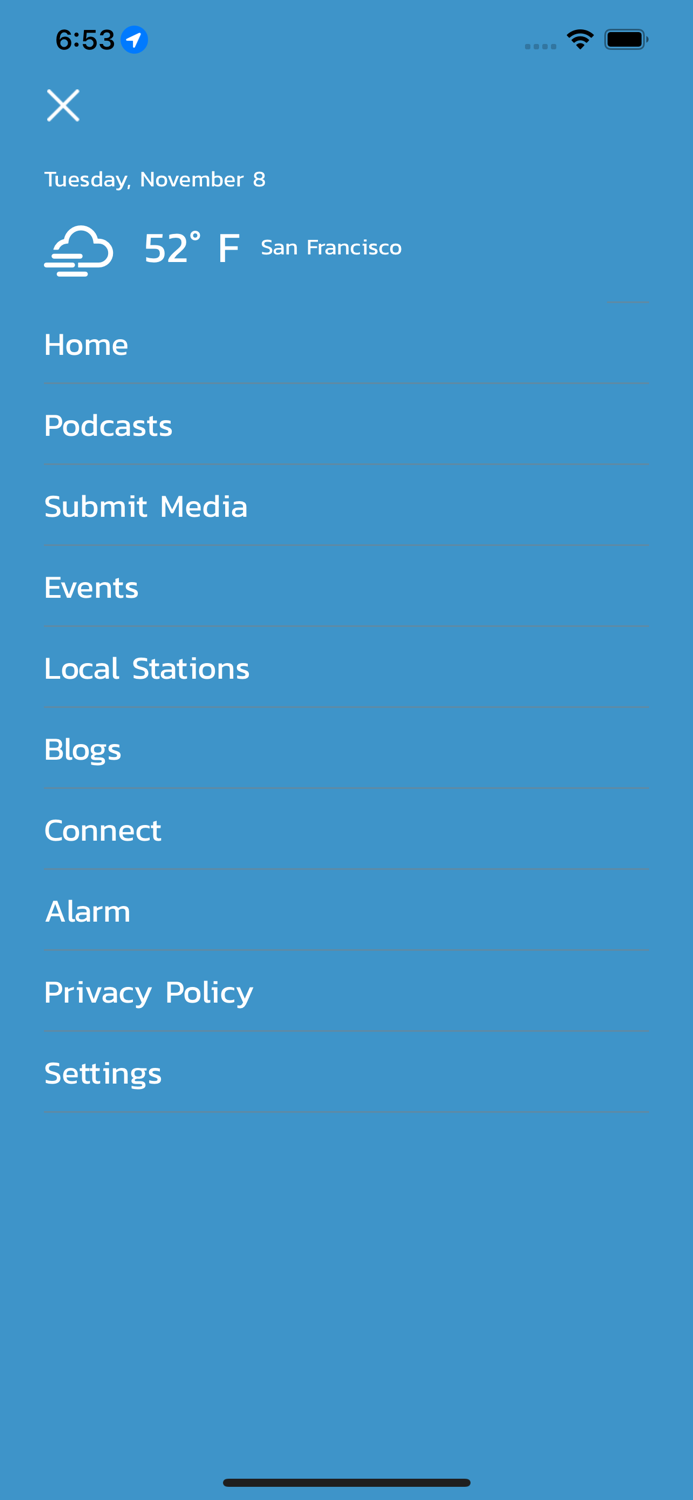693x1500 pixels.
Task: Read the Privacy Policy
Action: pyautogui.click(x=346, y=992)
